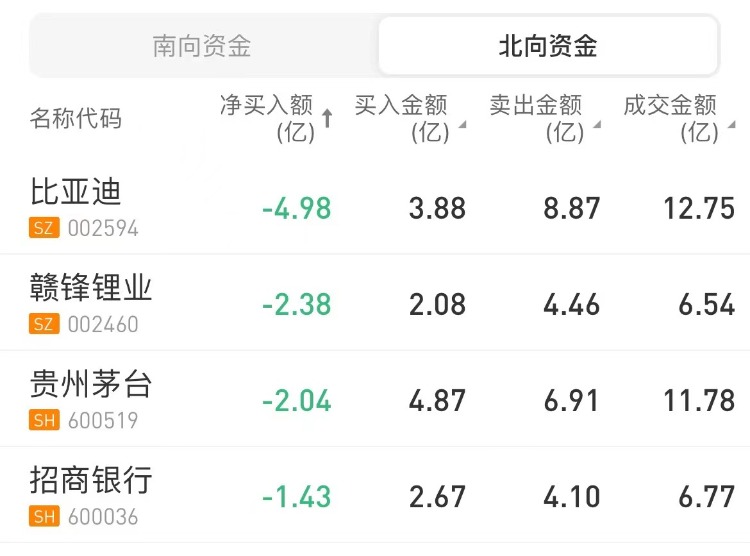Switch to the 南向资金 tab
Viewport: 750px width, 556px height.
(202, 46)
